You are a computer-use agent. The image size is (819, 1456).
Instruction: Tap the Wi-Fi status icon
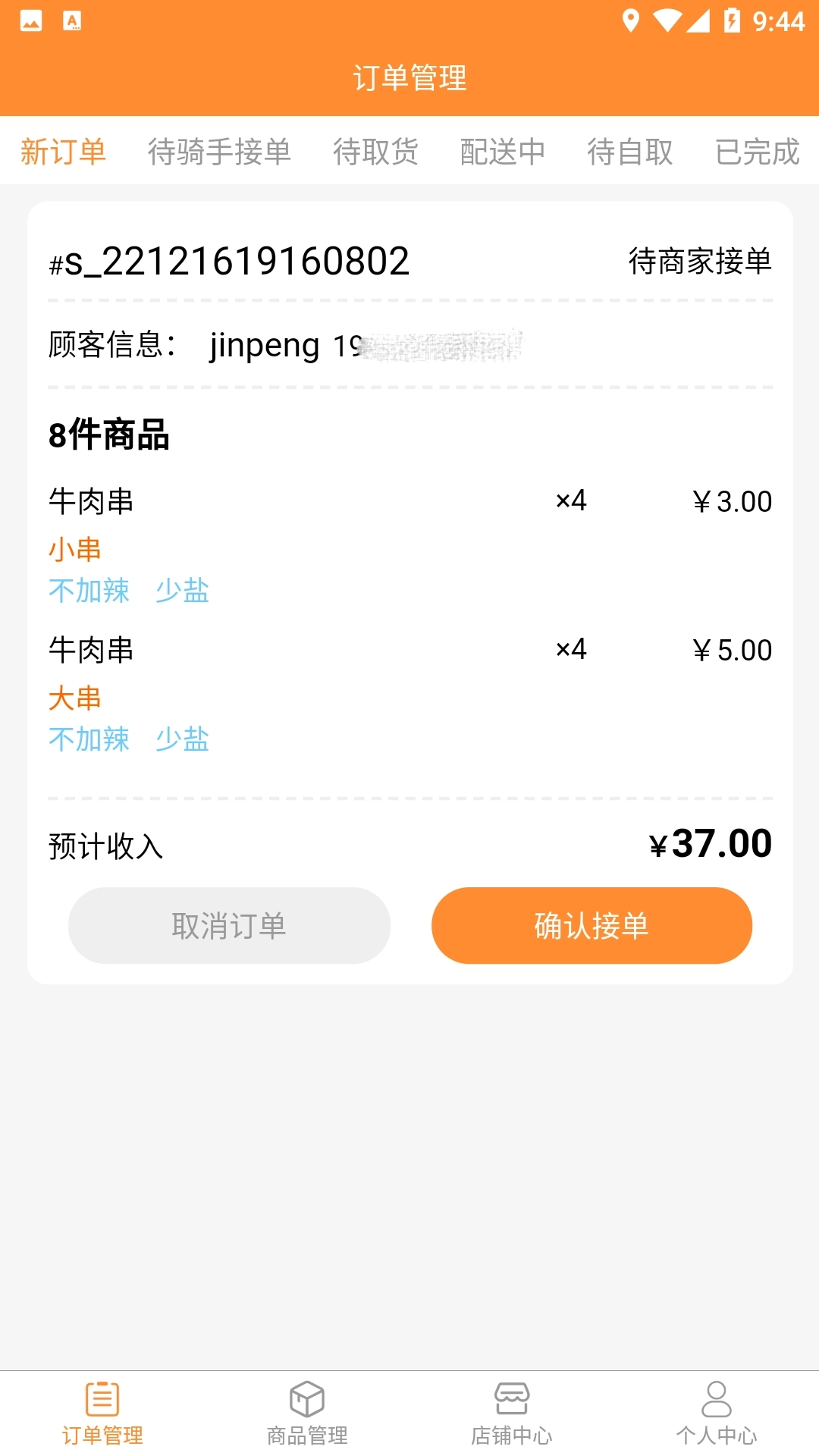668,20
